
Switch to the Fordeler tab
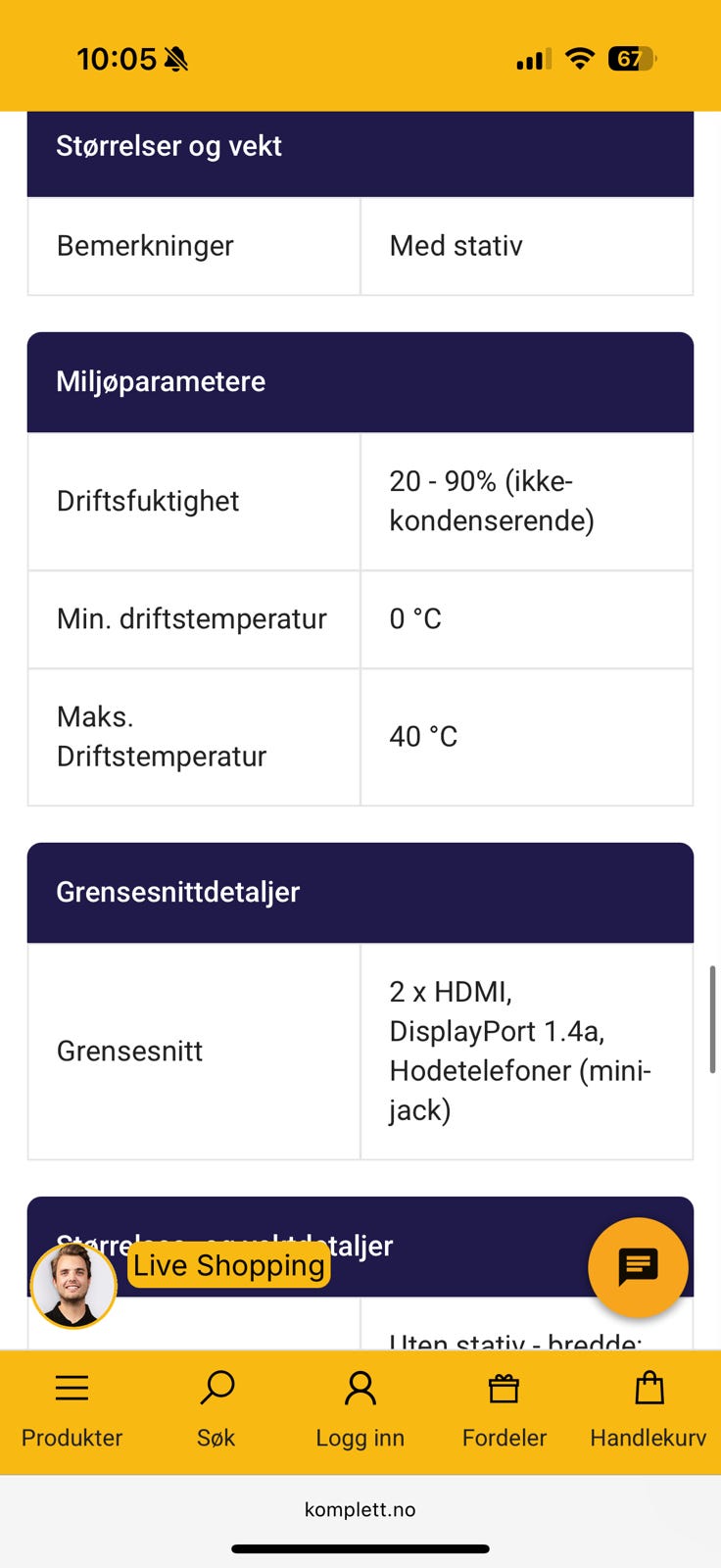504,1411
